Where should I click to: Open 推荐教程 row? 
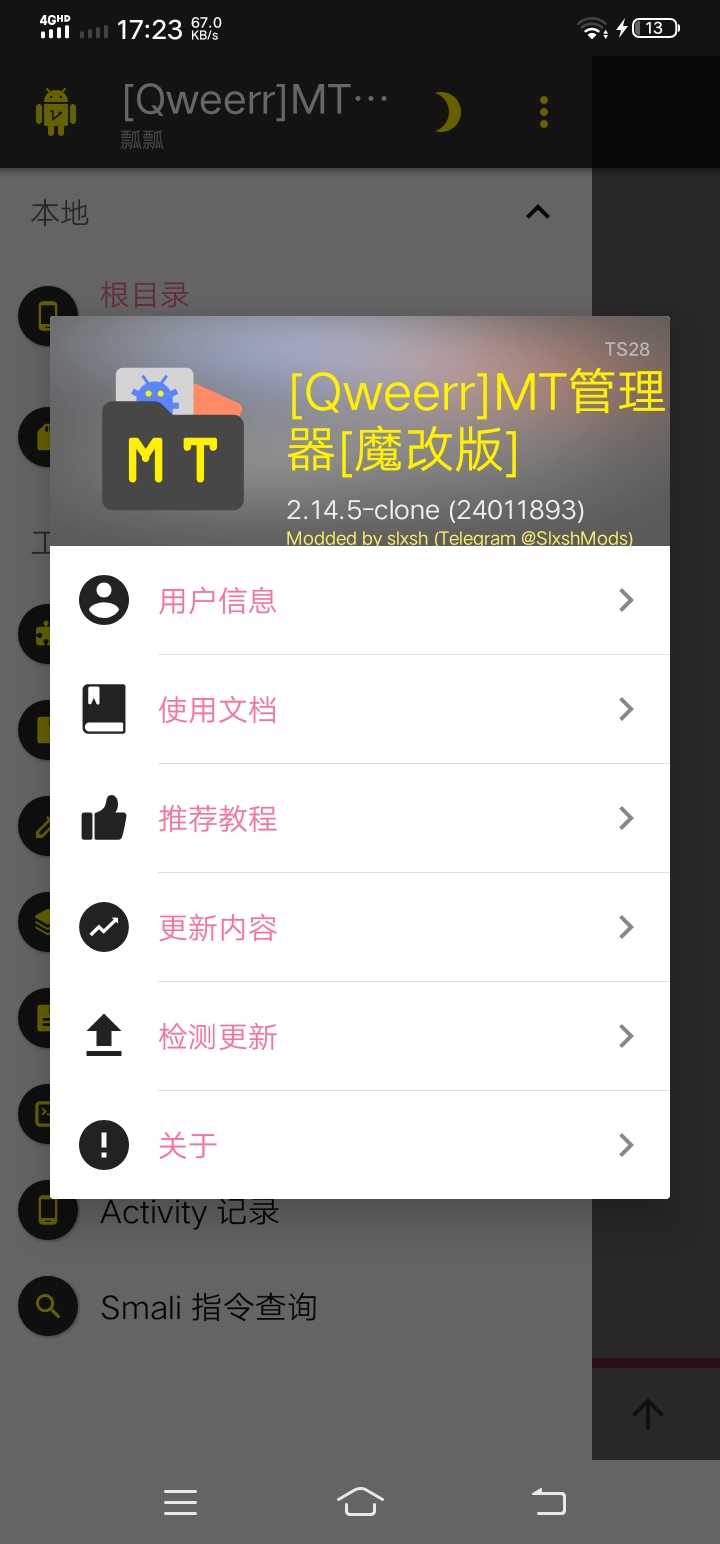(x=360, y=819)
